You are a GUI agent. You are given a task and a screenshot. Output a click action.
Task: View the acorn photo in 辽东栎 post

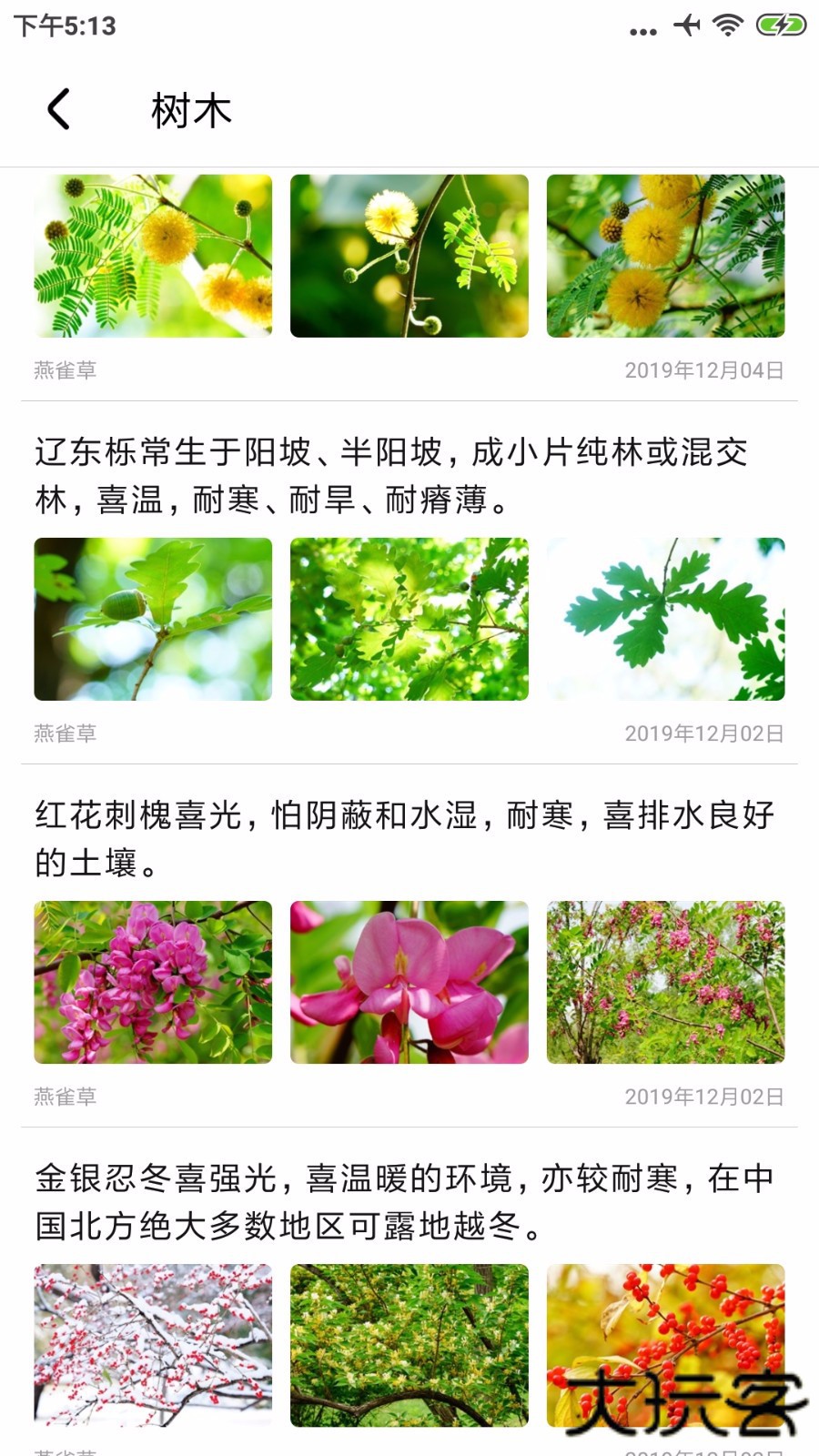click(153, 619)
